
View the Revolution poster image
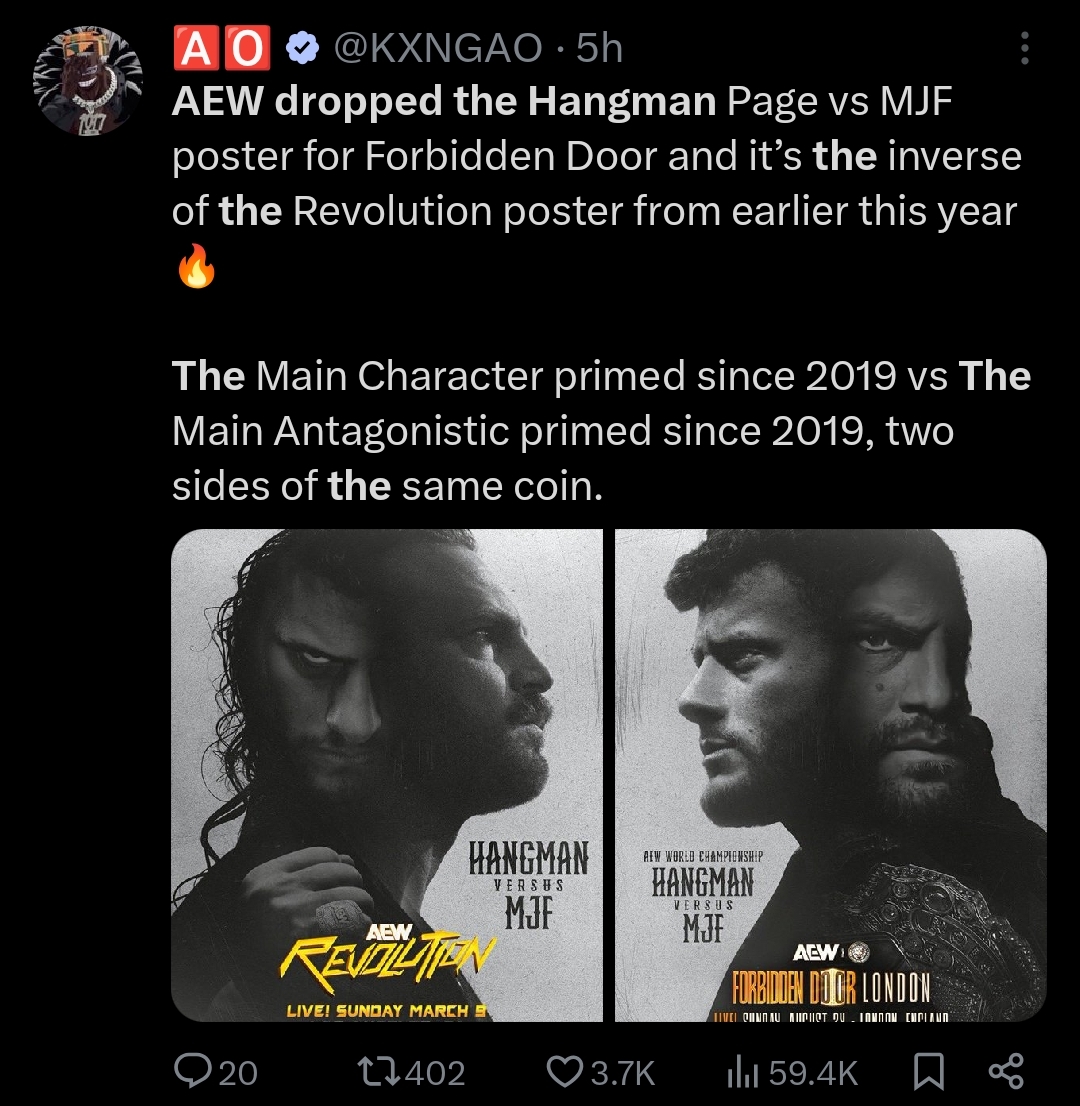tap(387, 774)
